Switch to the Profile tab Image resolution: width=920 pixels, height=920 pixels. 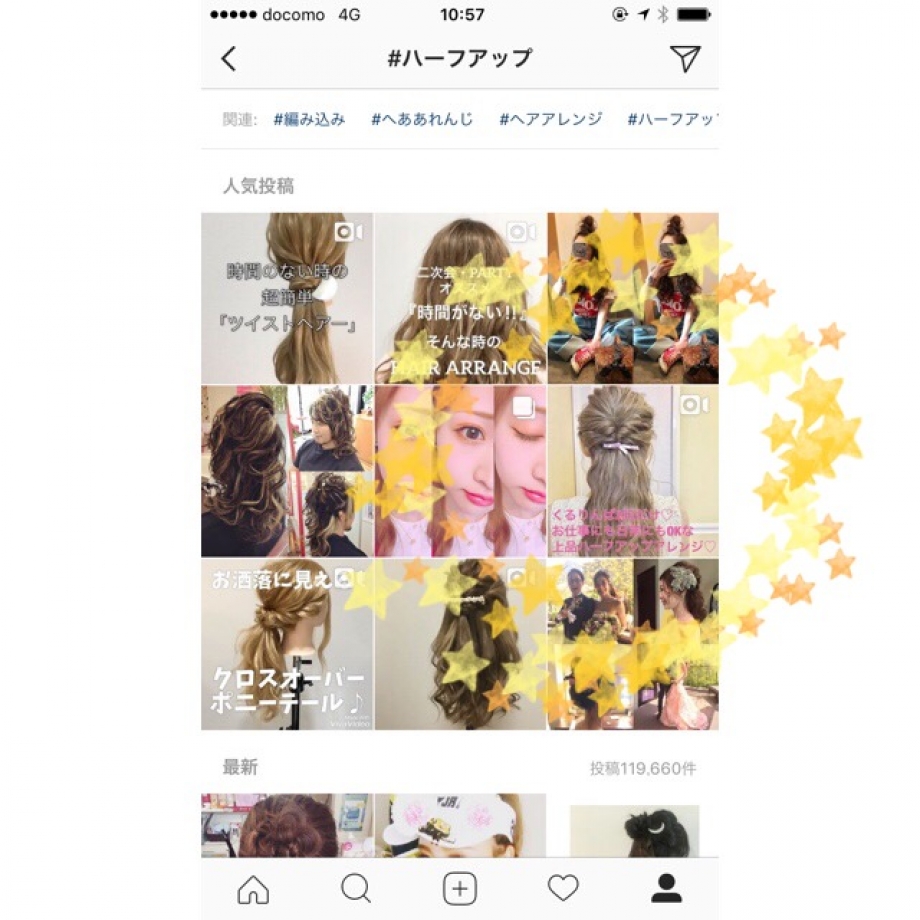666,888
